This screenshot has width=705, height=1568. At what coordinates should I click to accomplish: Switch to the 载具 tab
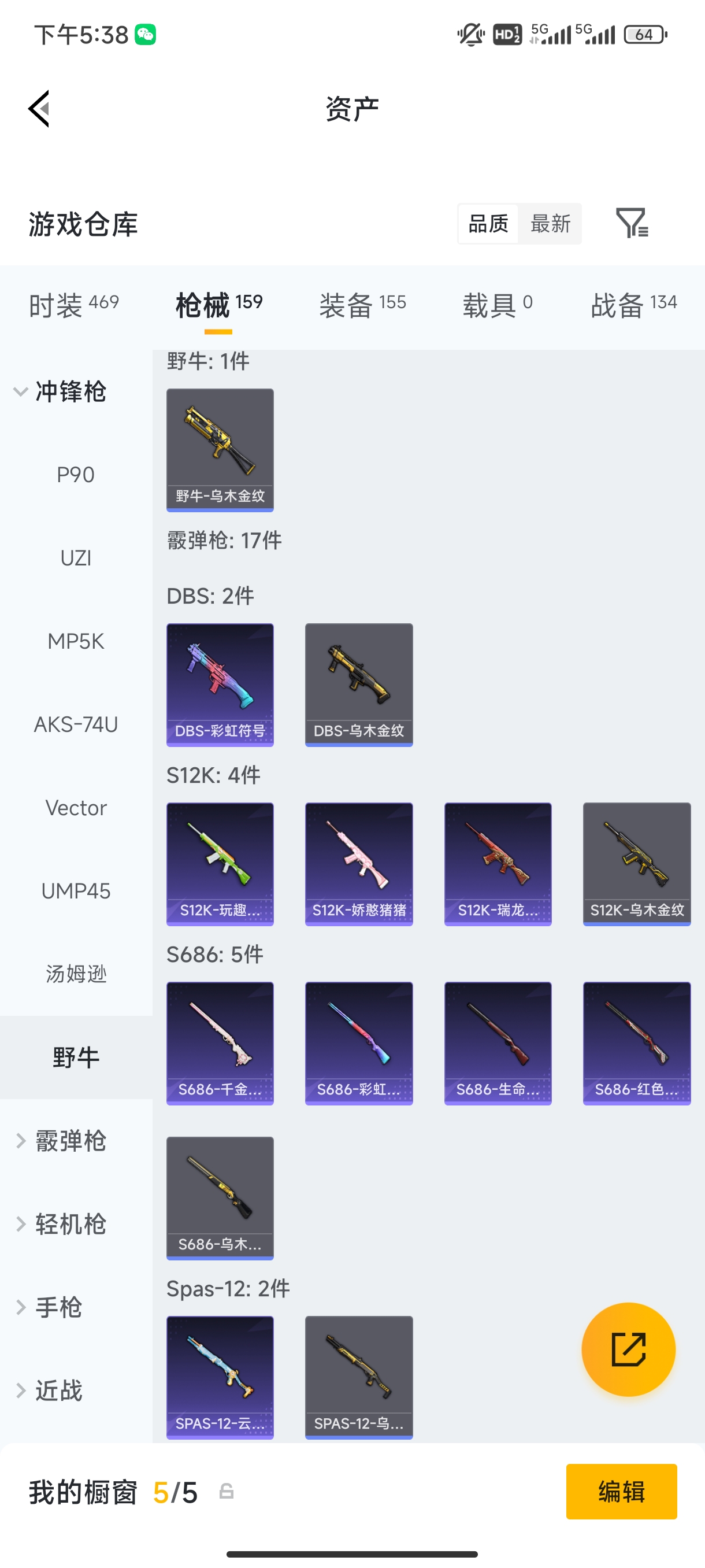click(498, 304)
